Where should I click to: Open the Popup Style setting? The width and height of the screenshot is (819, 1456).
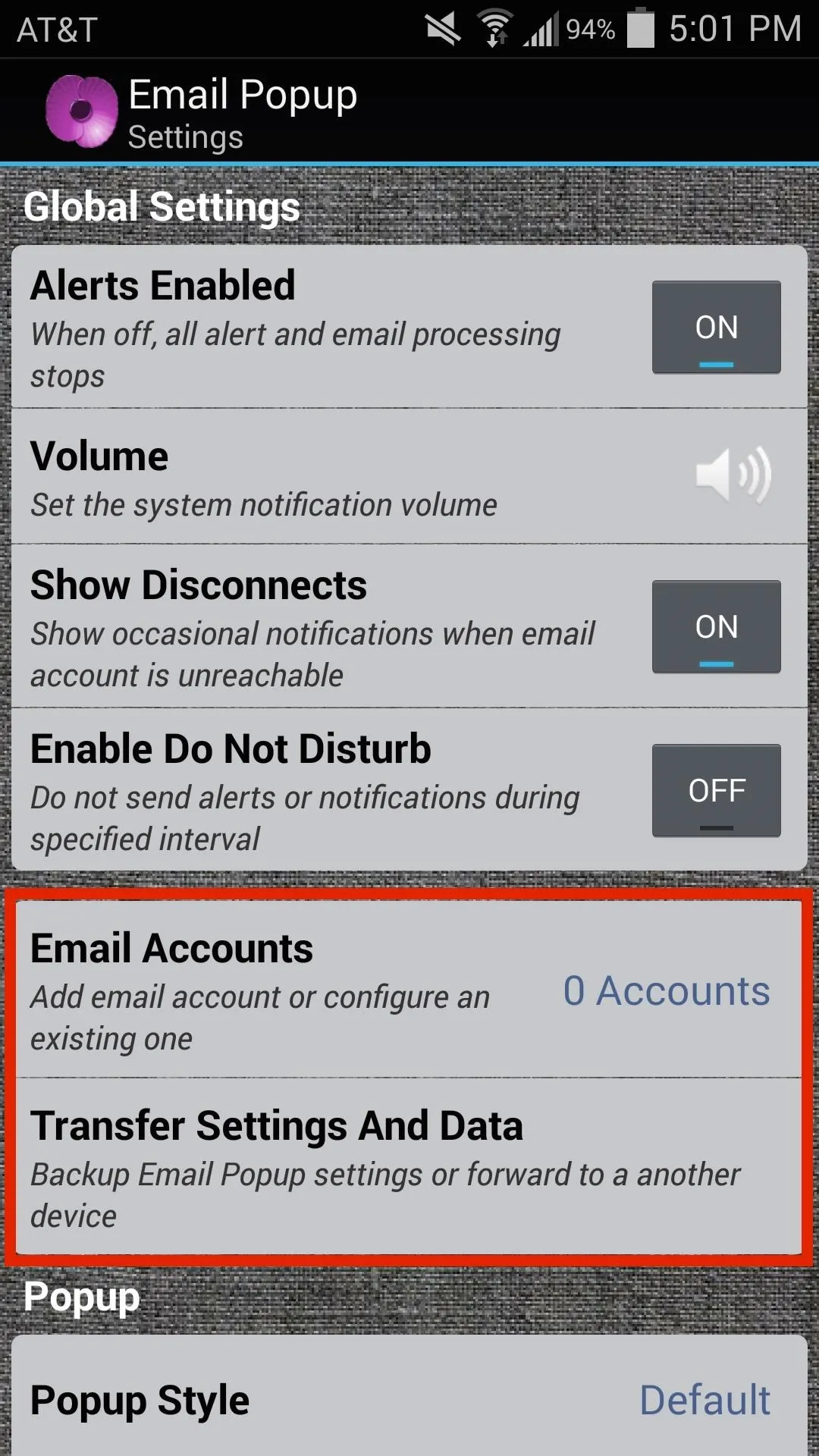[x=409, y=1398]
